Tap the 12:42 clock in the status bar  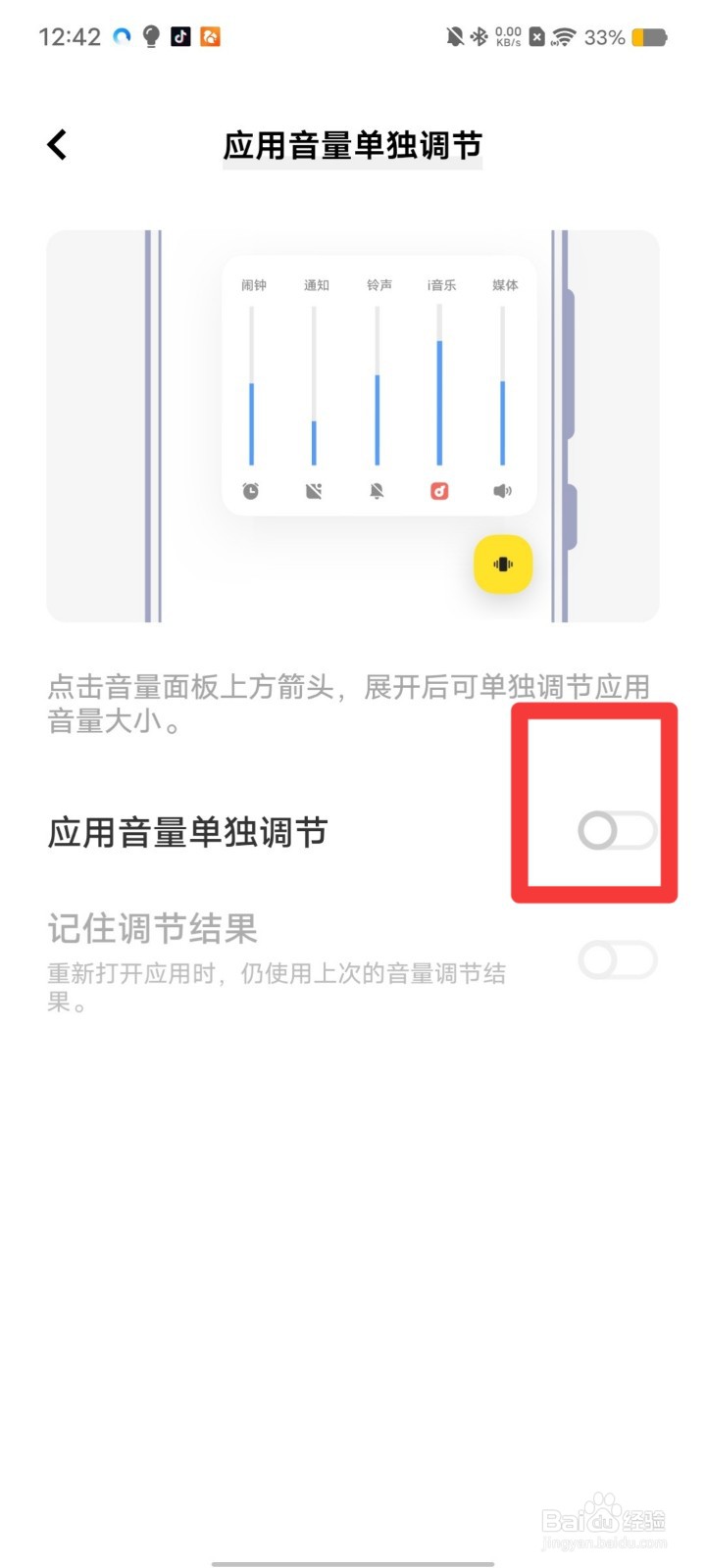70,36
